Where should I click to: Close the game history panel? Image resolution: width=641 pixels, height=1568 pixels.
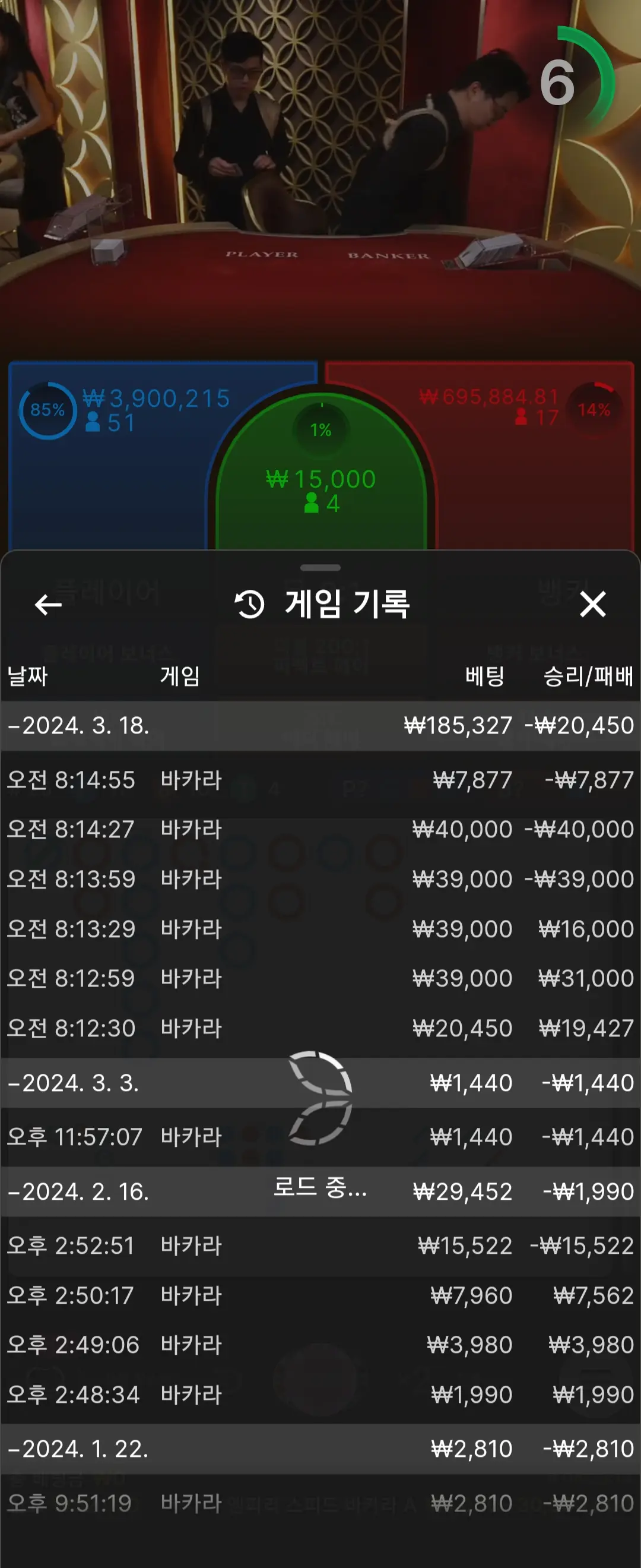[592, 605]
